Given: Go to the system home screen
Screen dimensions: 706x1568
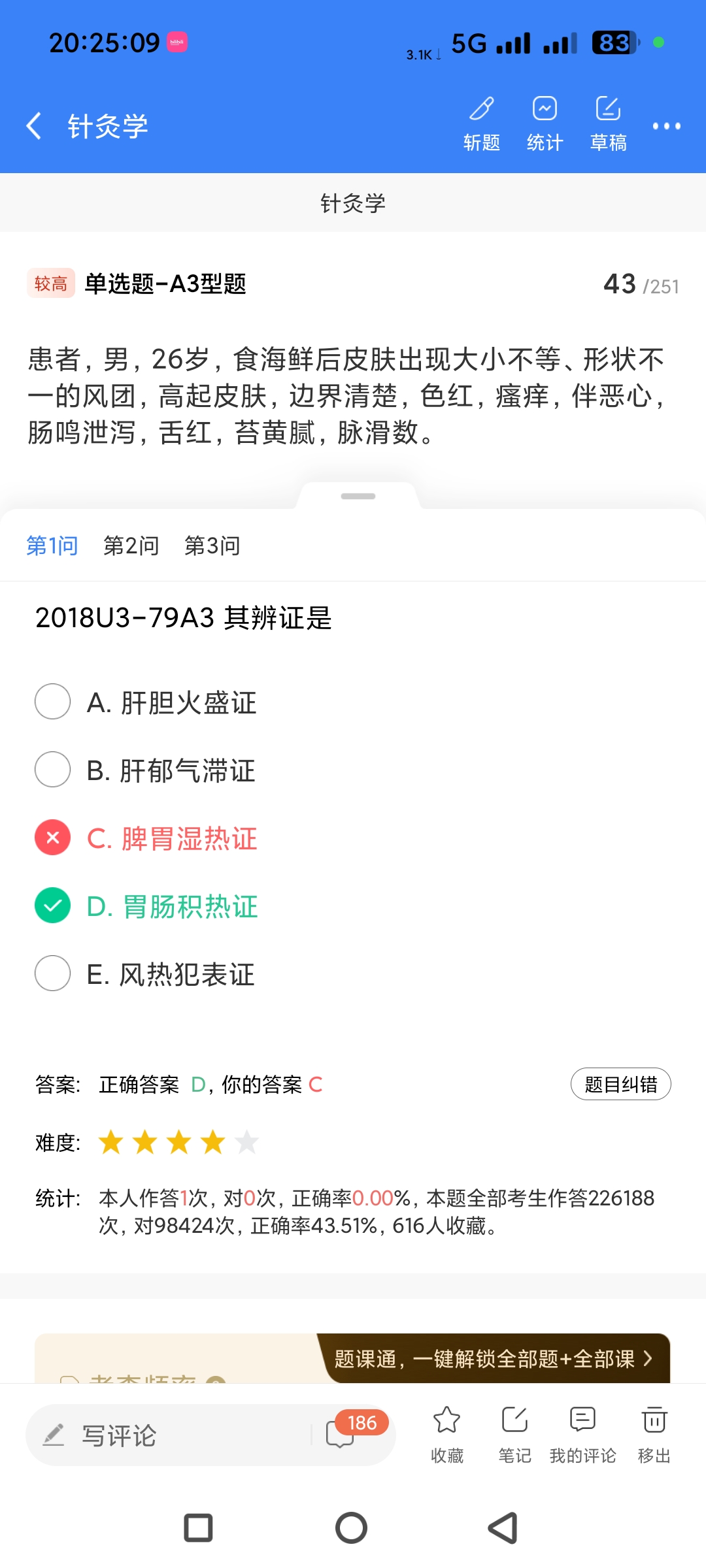Looking at the screenshot, I should (x=352, y=1528).
